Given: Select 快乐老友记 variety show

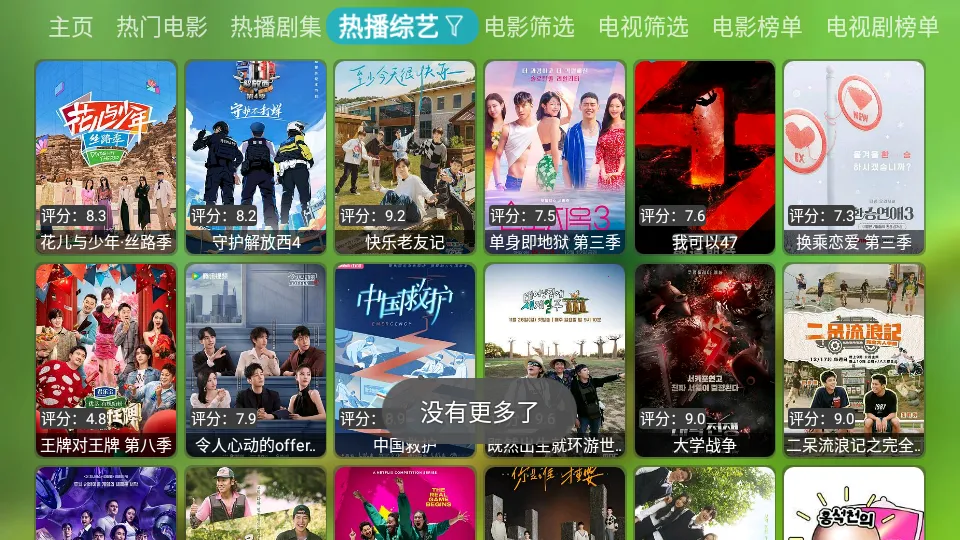Looking at the screenshot, I should point(405,157).
